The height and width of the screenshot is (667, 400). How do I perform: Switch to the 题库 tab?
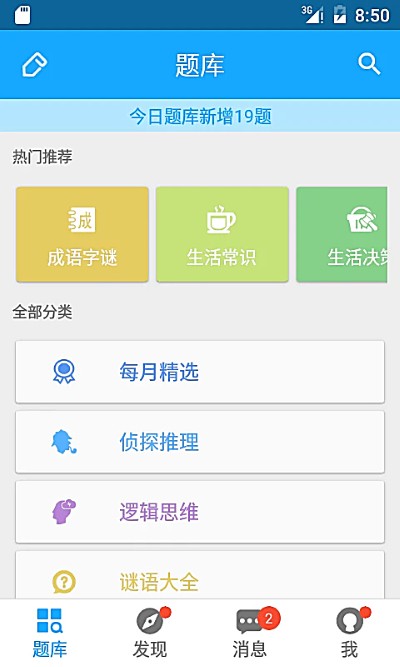(x=50, y=633)
